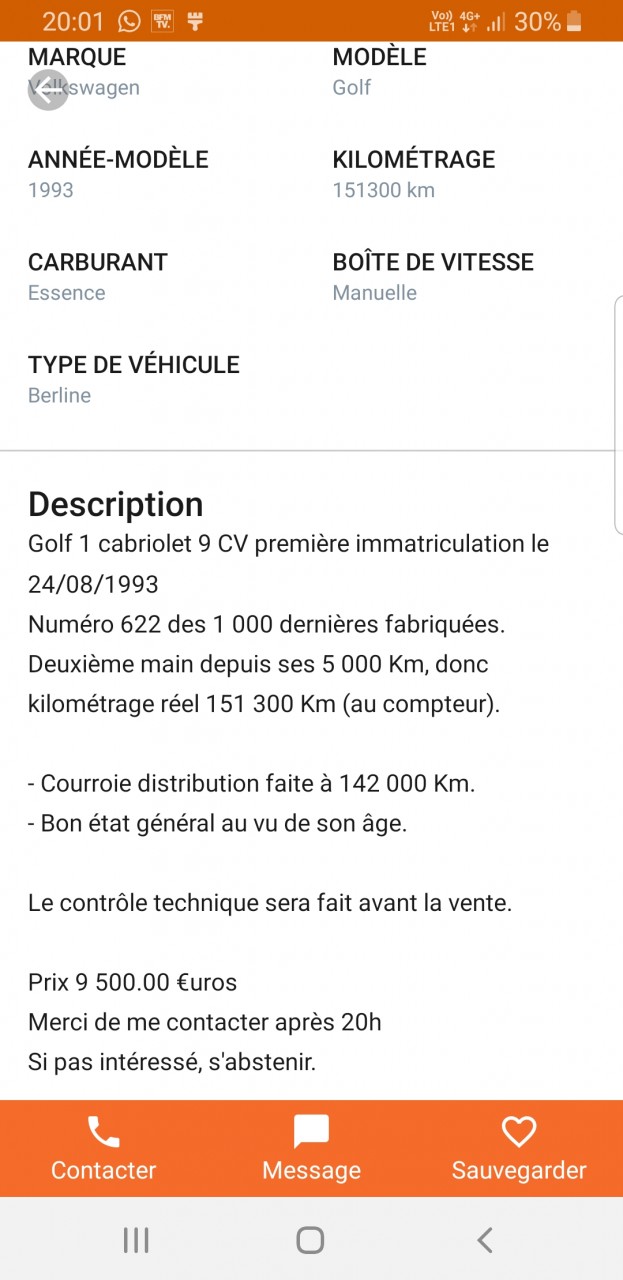
Task: Tap Contacter to call the seller
Action: point(104,1148)
